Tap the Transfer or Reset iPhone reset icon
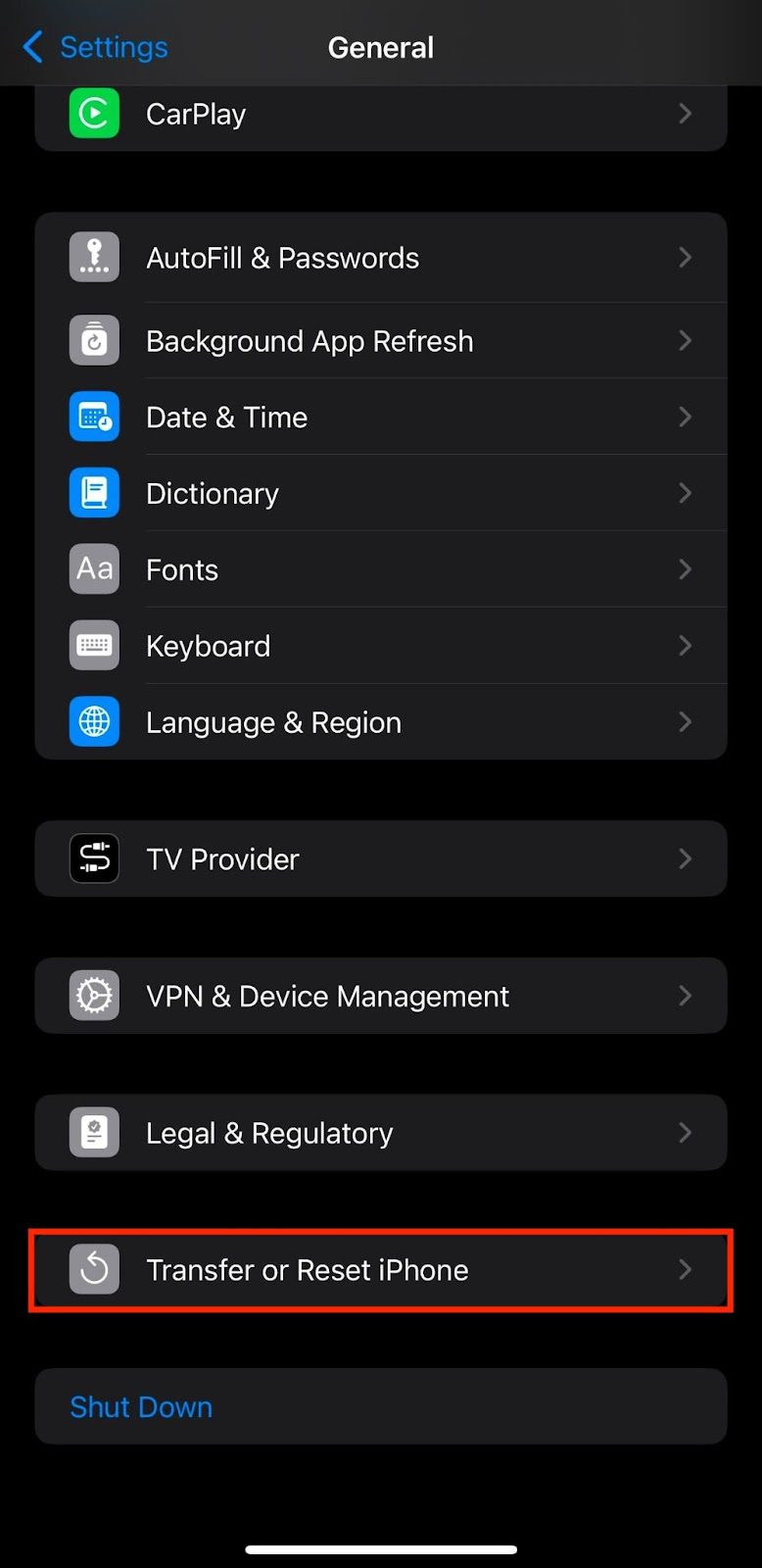Image resolution: width=762 pixels, height=1568 pixels. pos(94,1269)
